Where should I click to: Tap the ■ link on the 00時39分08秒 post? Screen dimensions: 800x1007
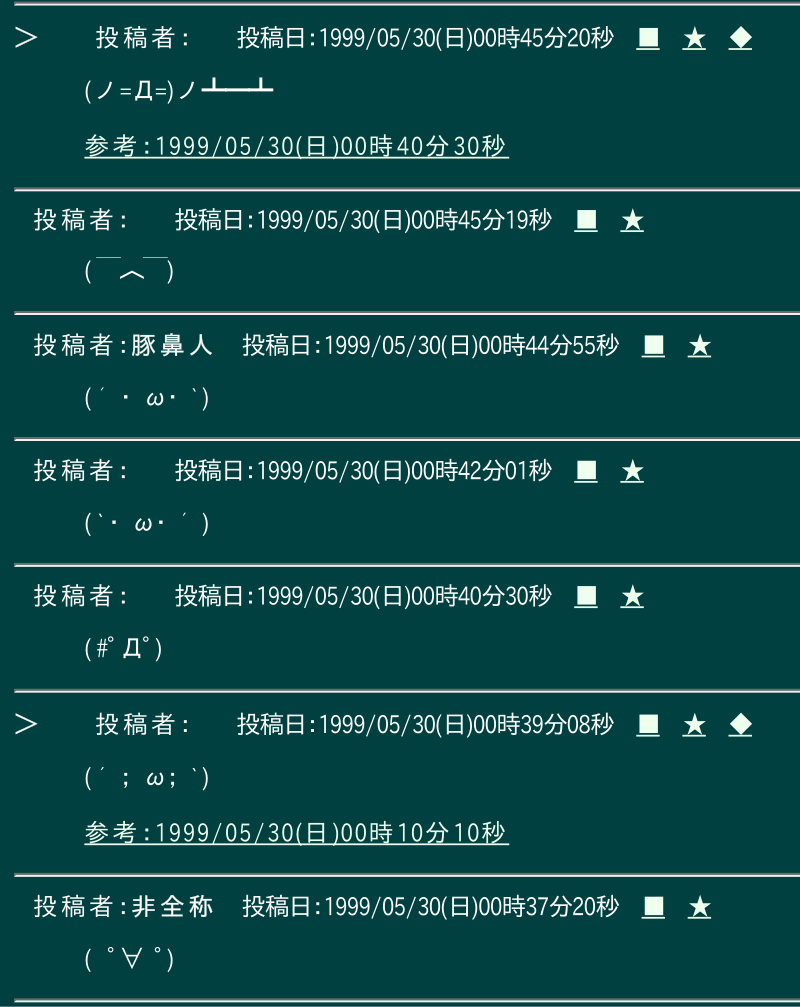click(x=648, y=725)
